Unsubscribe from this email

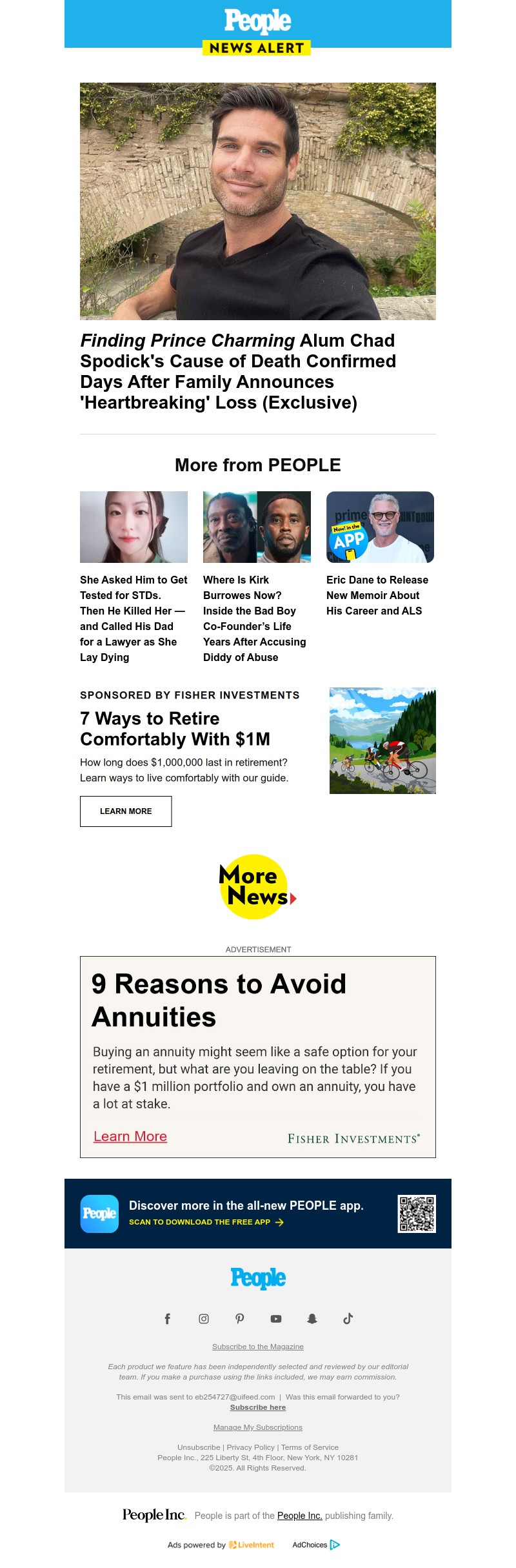[x=199, y=1447]
